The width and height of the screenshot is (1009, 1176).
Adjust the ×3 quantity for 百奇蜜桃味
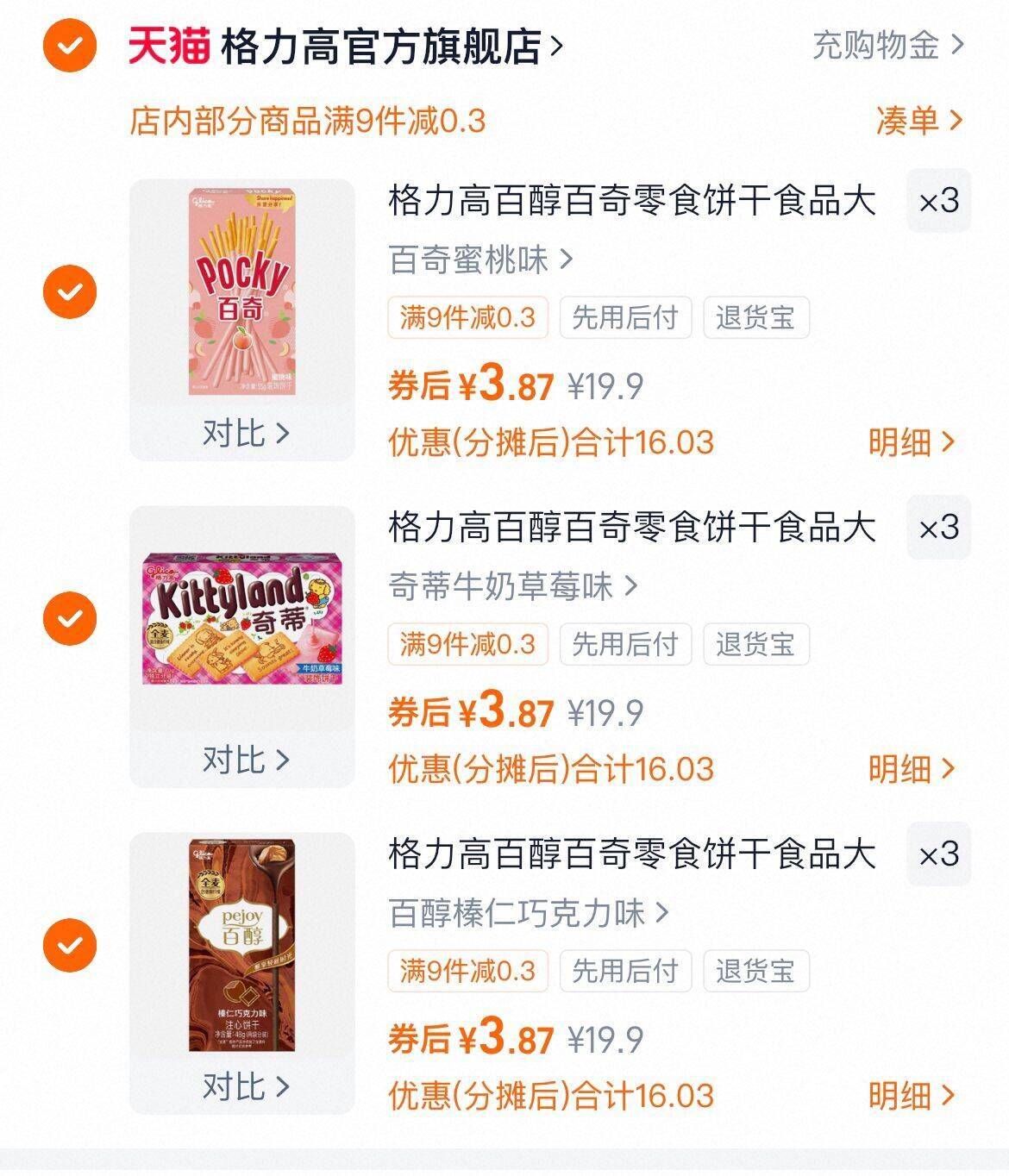pos(938,201)
